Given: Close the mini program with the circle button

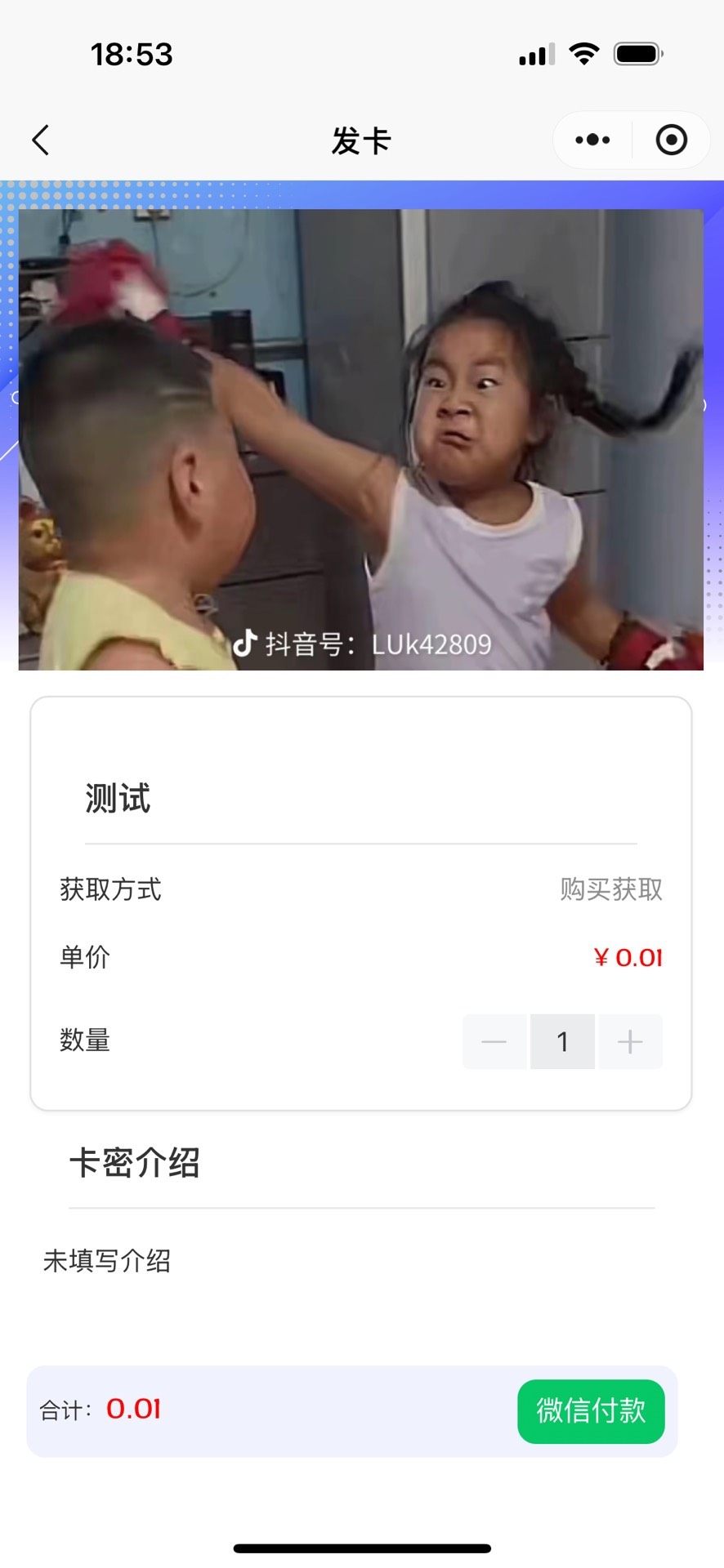Looking at the screenshot, I should click(671, 140).
